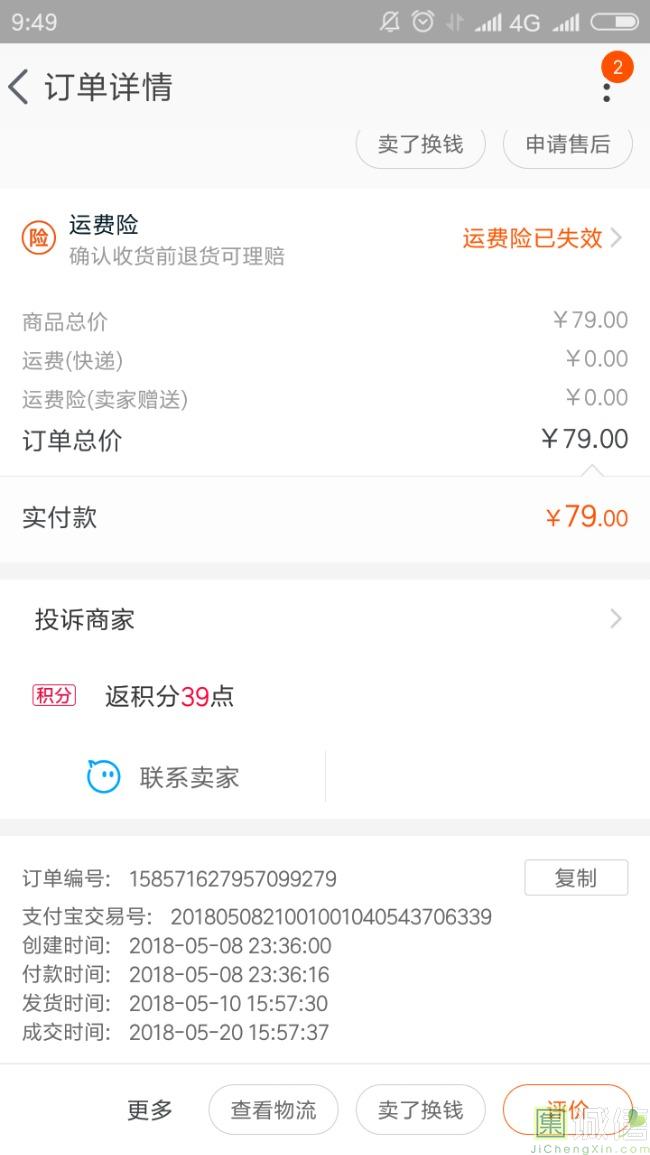Contact the seller via 联系卖家

point(163,777)
